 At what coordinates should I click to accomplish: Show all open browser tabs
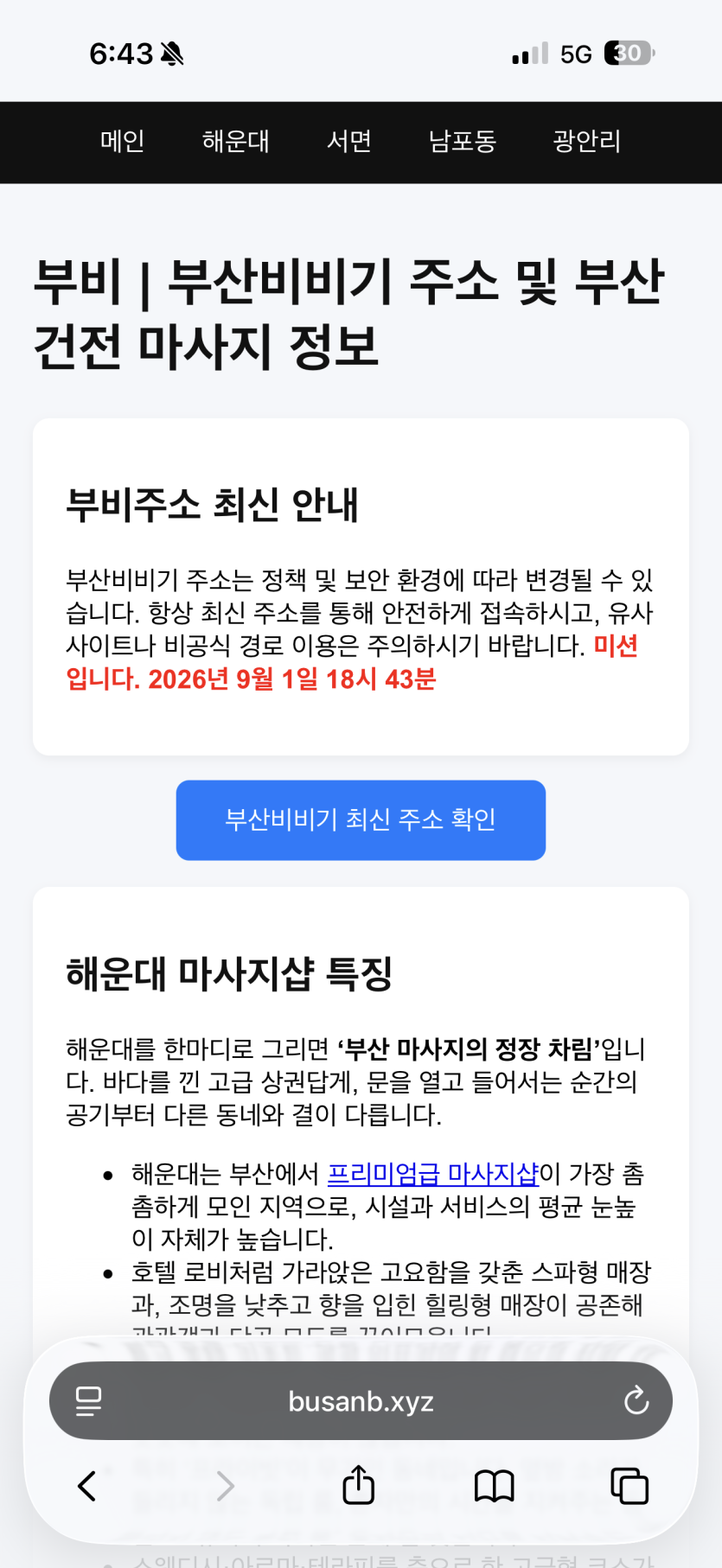629,1487
